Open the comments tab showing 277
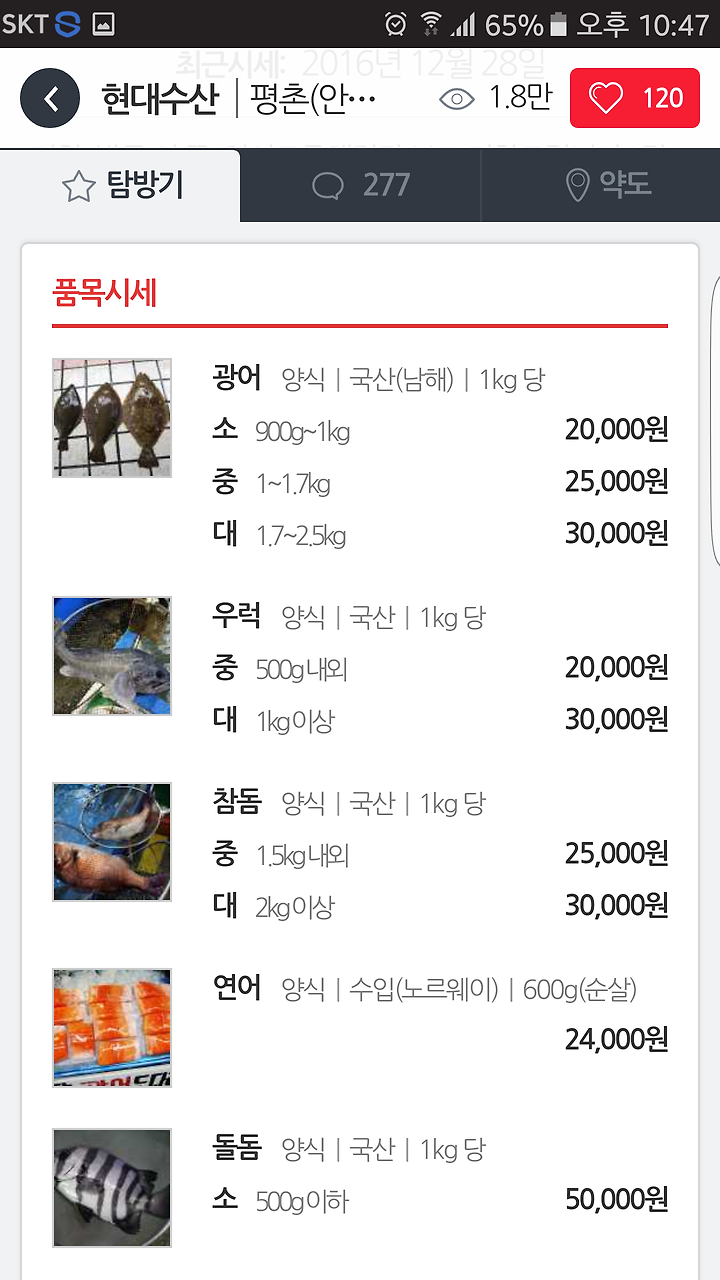The height and width of the screenshot is (1280, 720). [361, 186]
